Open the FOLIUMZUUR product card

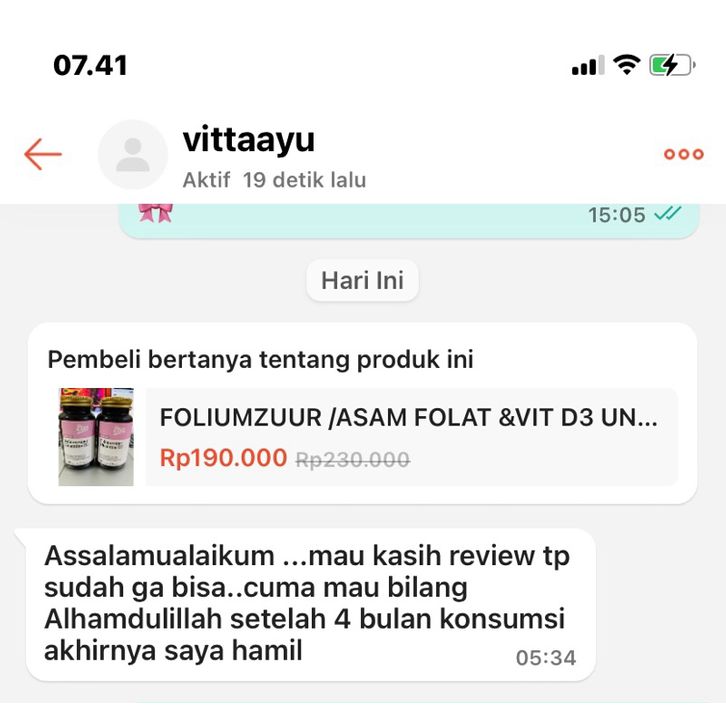366,437
